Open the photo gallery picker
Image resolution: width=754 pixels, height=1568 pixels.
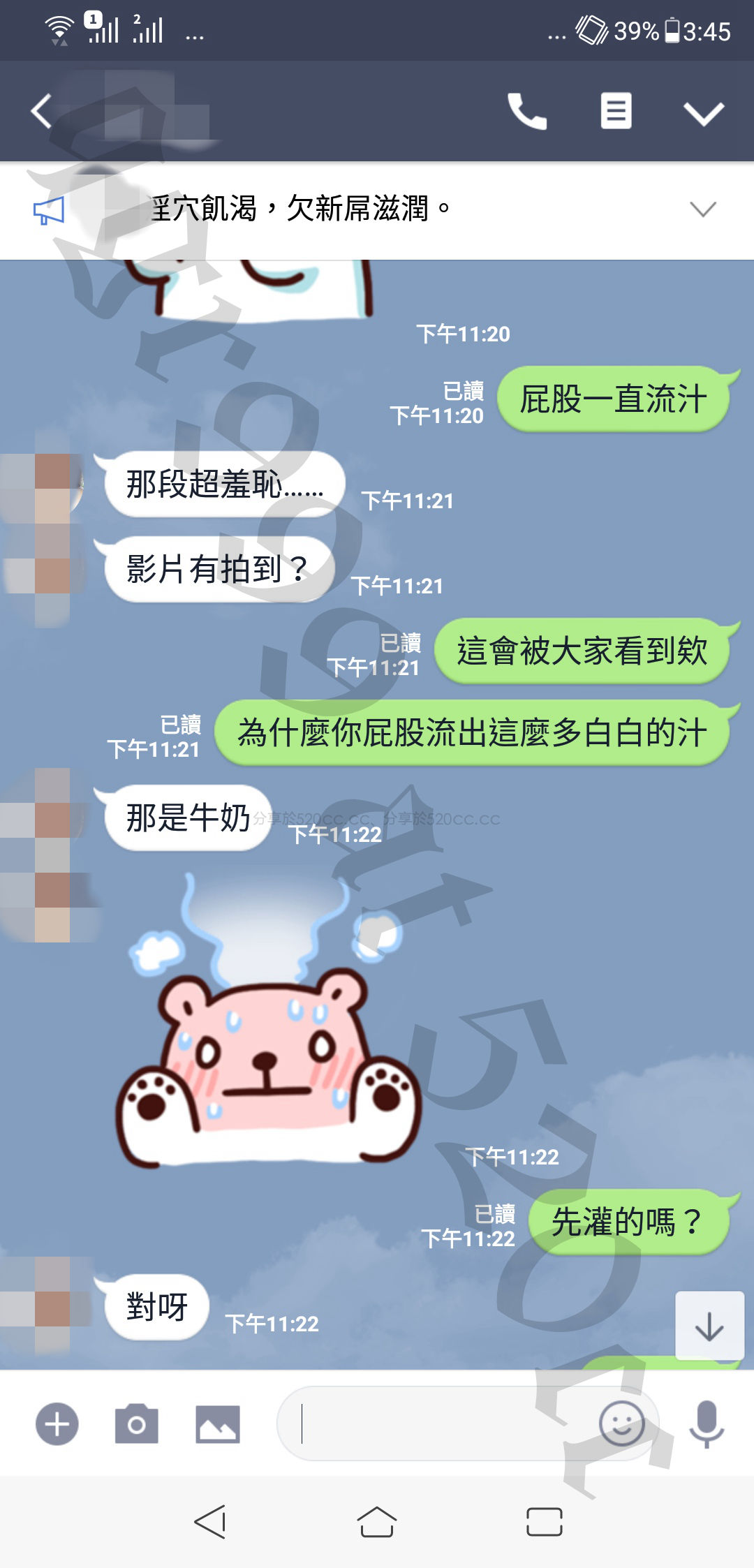(x=217, y=1423)
